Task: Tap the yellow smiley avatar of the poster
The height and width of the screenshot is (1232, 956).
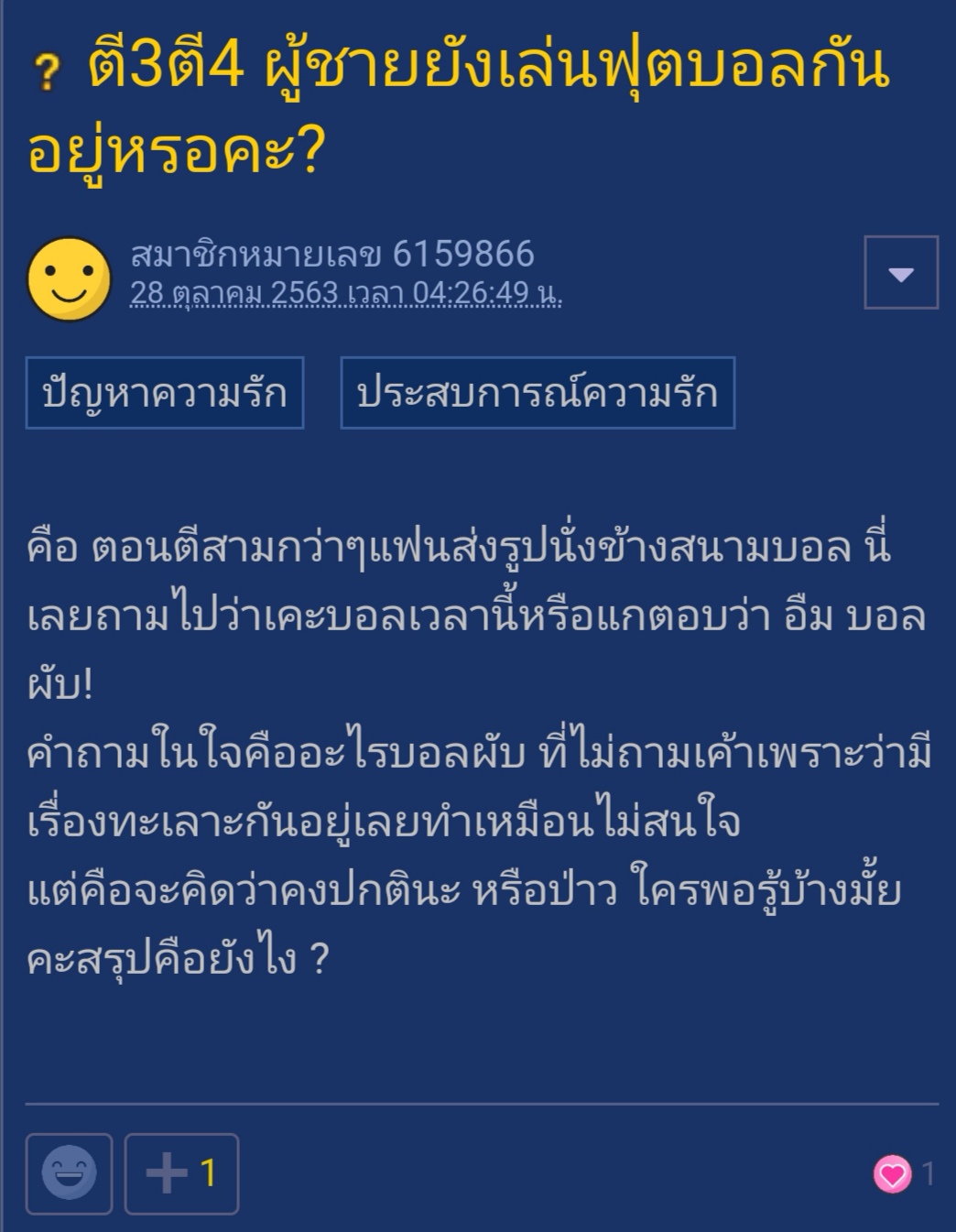Action: pos(70,278)
